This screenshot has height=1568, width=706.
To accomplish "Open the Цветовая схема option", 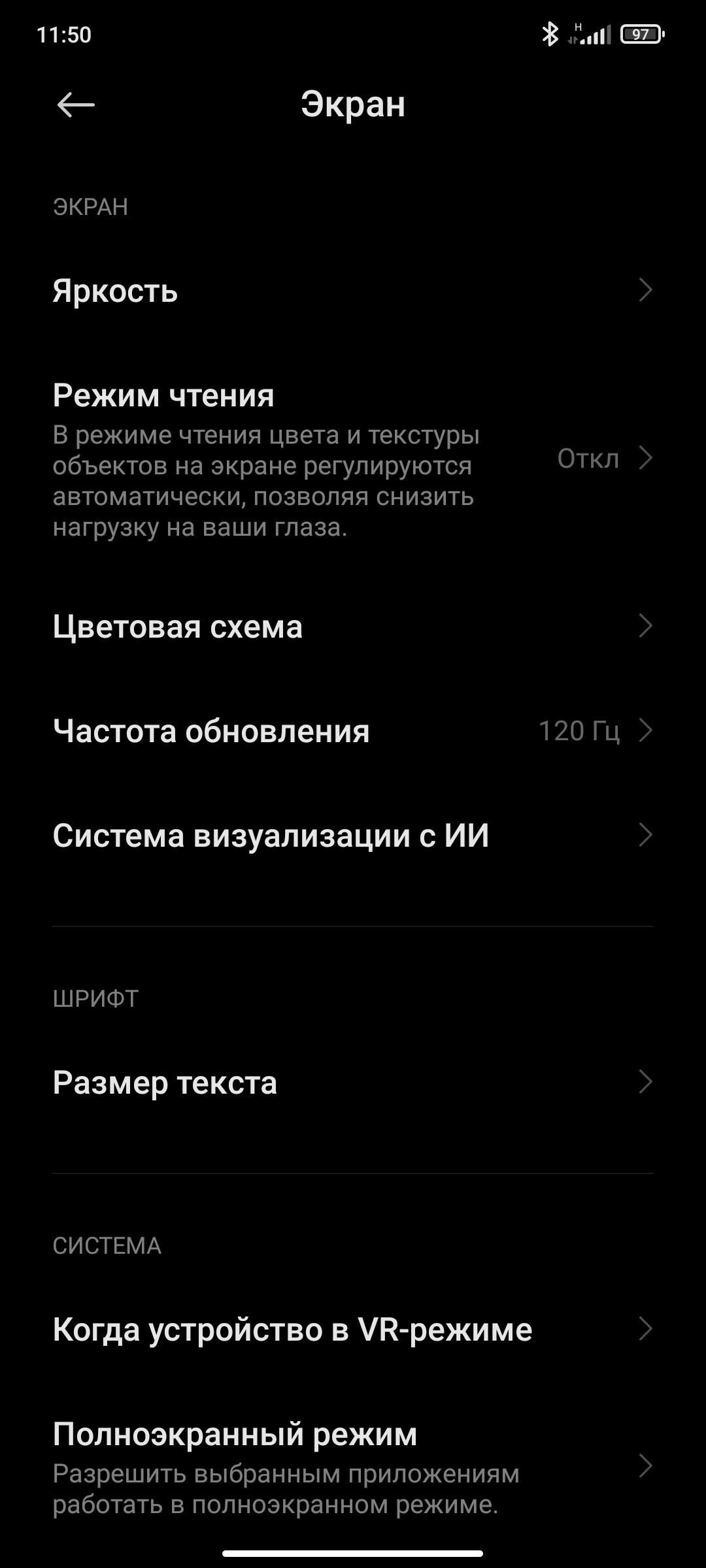I will (353, 626).
